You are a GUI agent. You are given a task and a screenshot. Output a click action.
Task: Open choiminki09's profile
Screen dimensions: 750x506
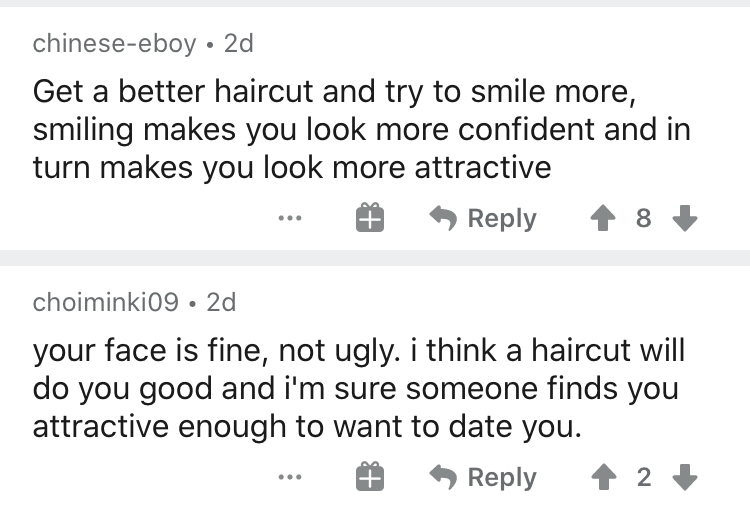click(x=105, y=301)
